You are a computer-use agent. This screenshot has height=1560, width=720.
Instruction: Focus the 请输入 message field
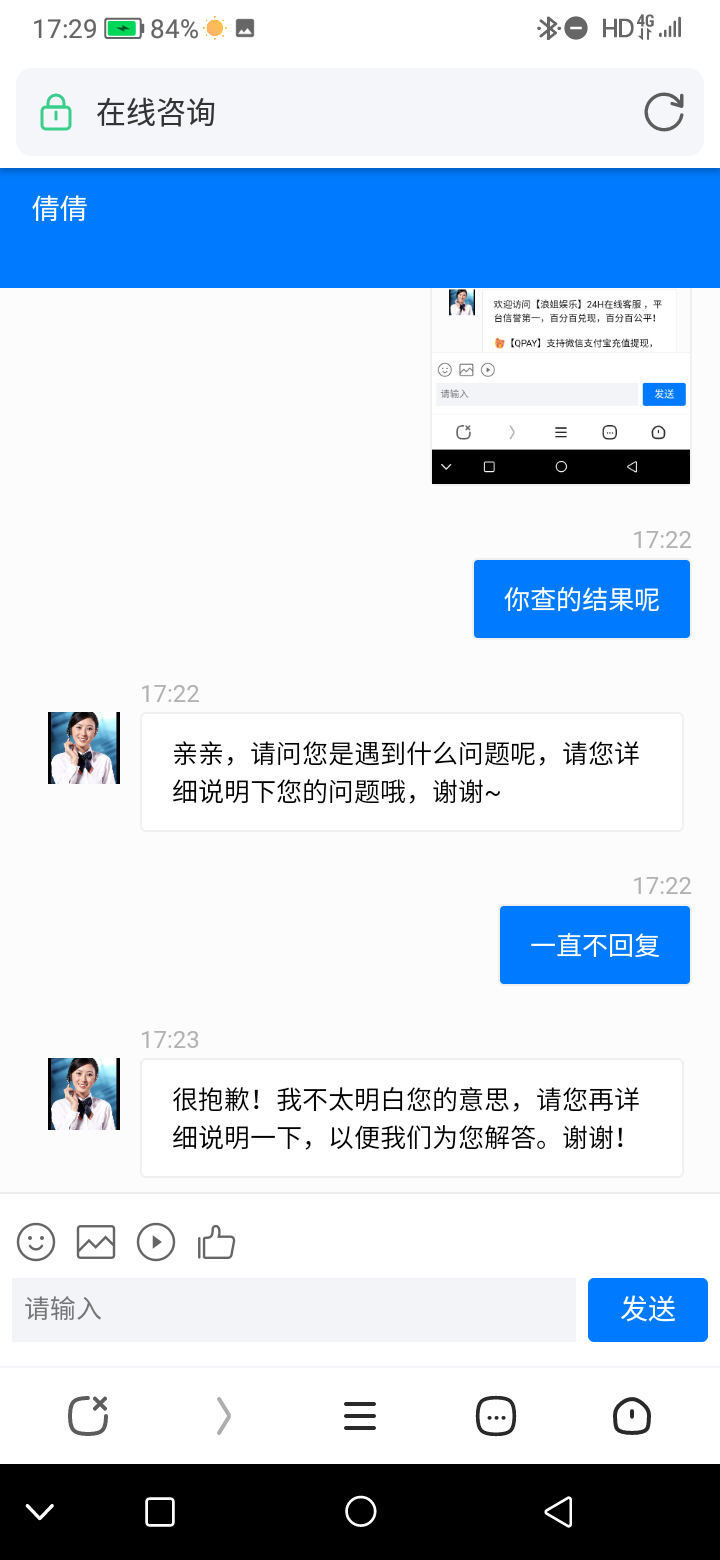click(293, 1309)
